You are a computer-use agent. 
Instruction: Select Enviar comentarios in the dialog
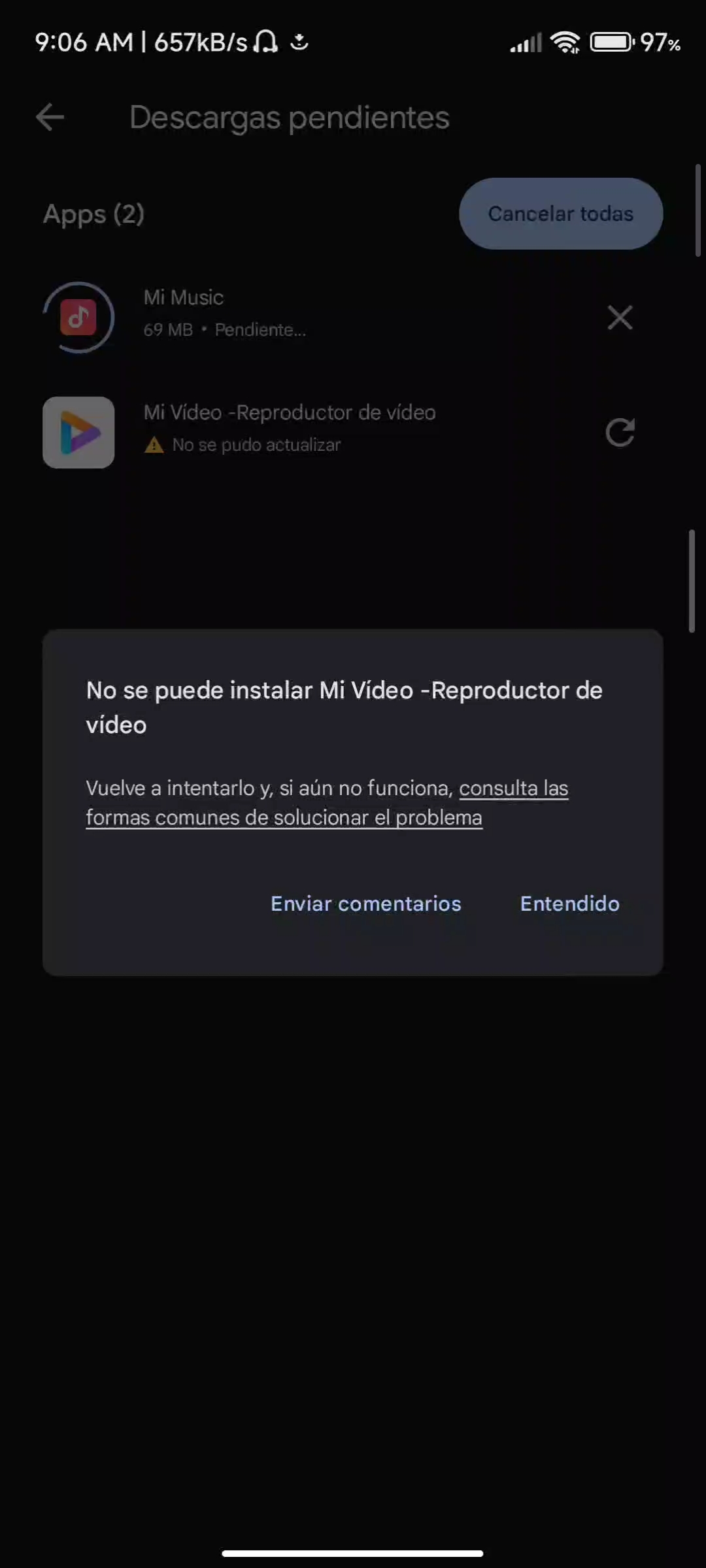coord(366,904)
